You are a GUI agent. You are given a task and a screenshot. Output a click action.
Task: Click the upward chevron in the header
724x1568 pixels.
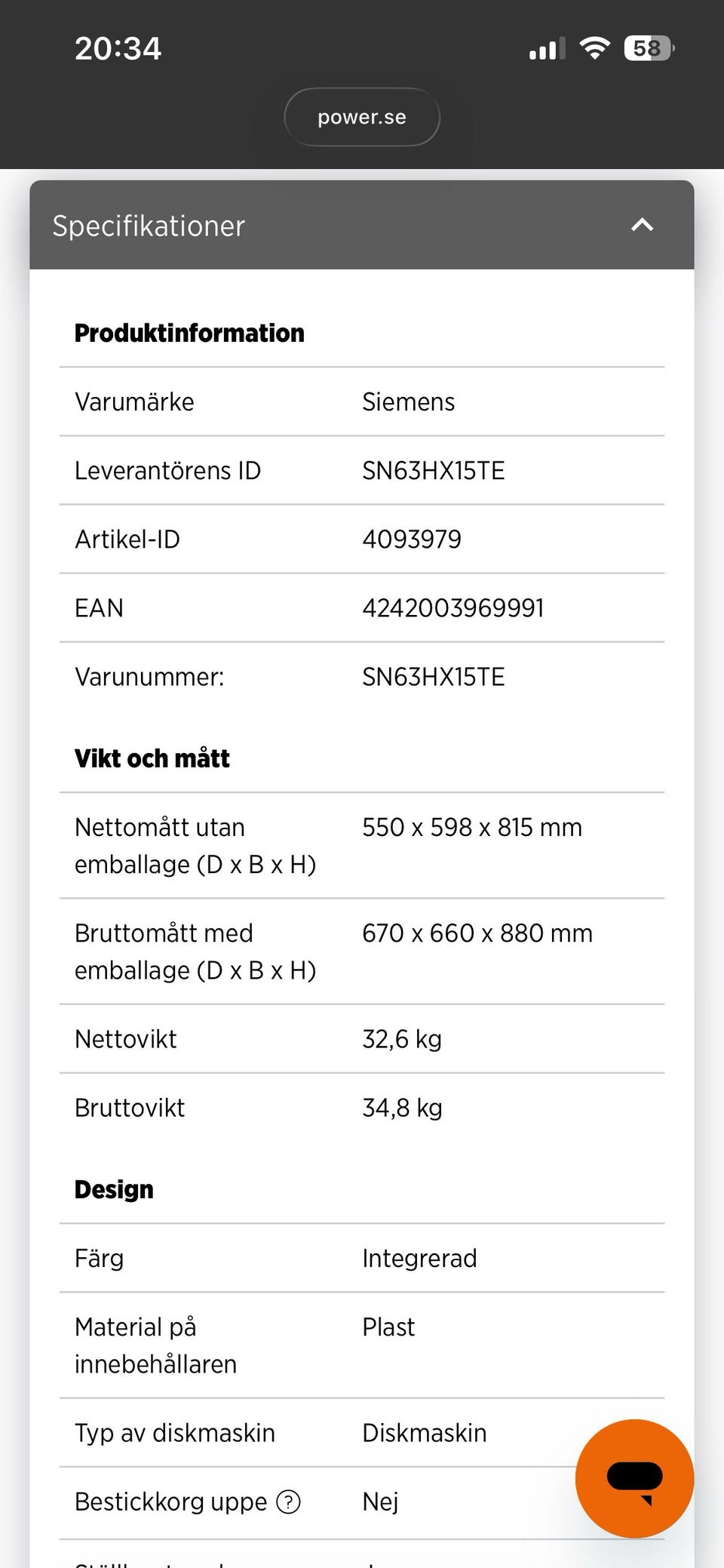(642, 225)
